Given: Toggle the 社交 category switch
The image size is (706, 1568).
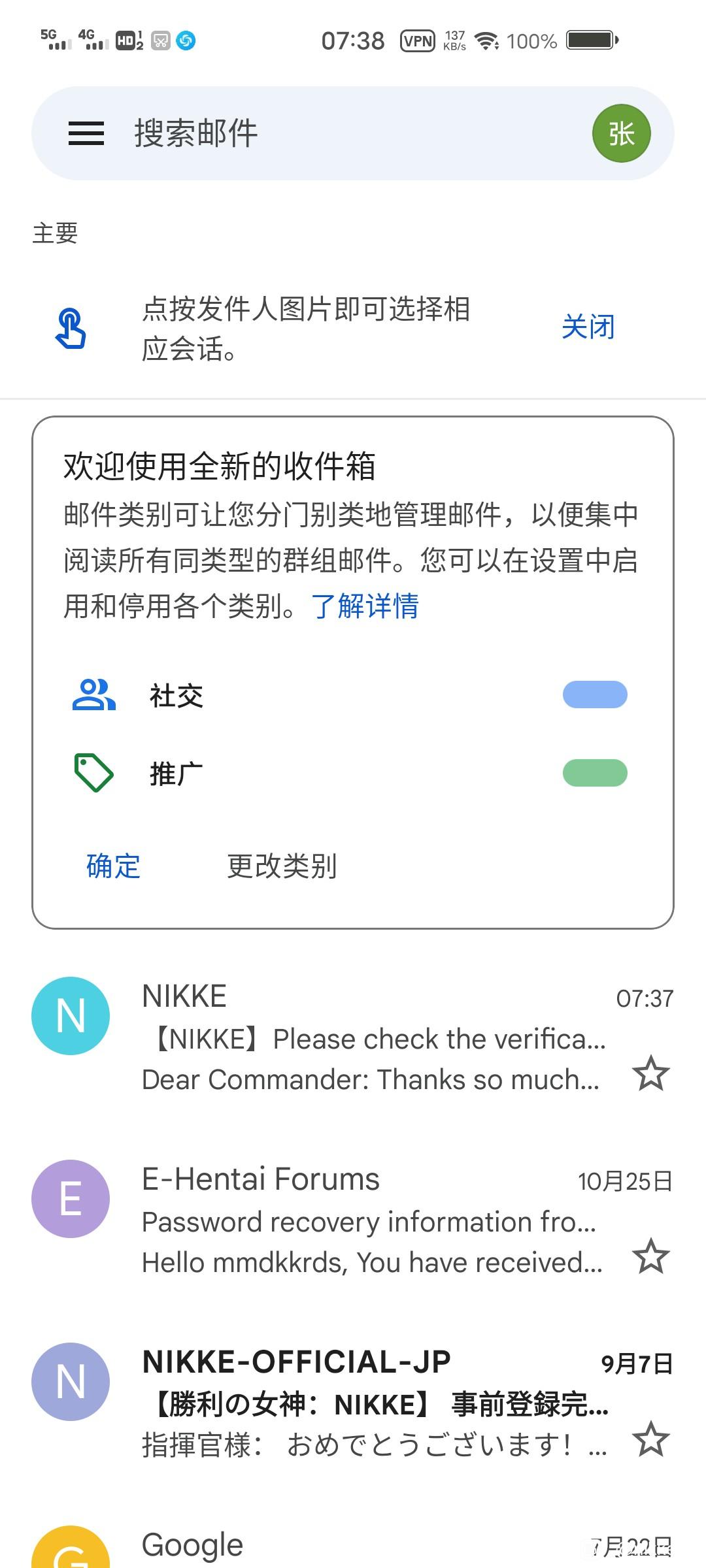Looking at the screenshot, I should (x=596, y=694).
